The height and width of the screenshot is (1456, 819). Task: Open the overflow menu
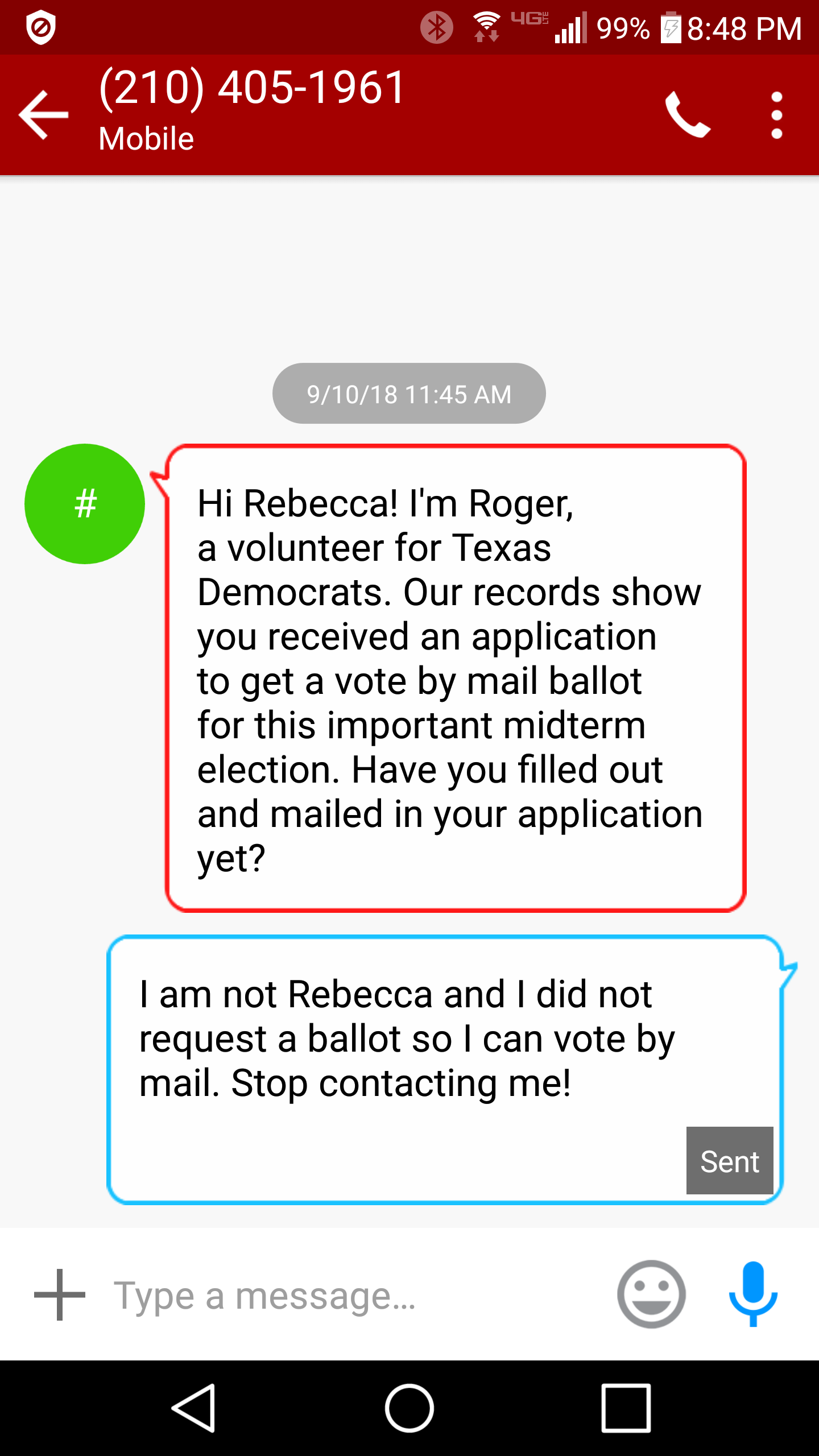pyautogui.click(x=776, y=115)
